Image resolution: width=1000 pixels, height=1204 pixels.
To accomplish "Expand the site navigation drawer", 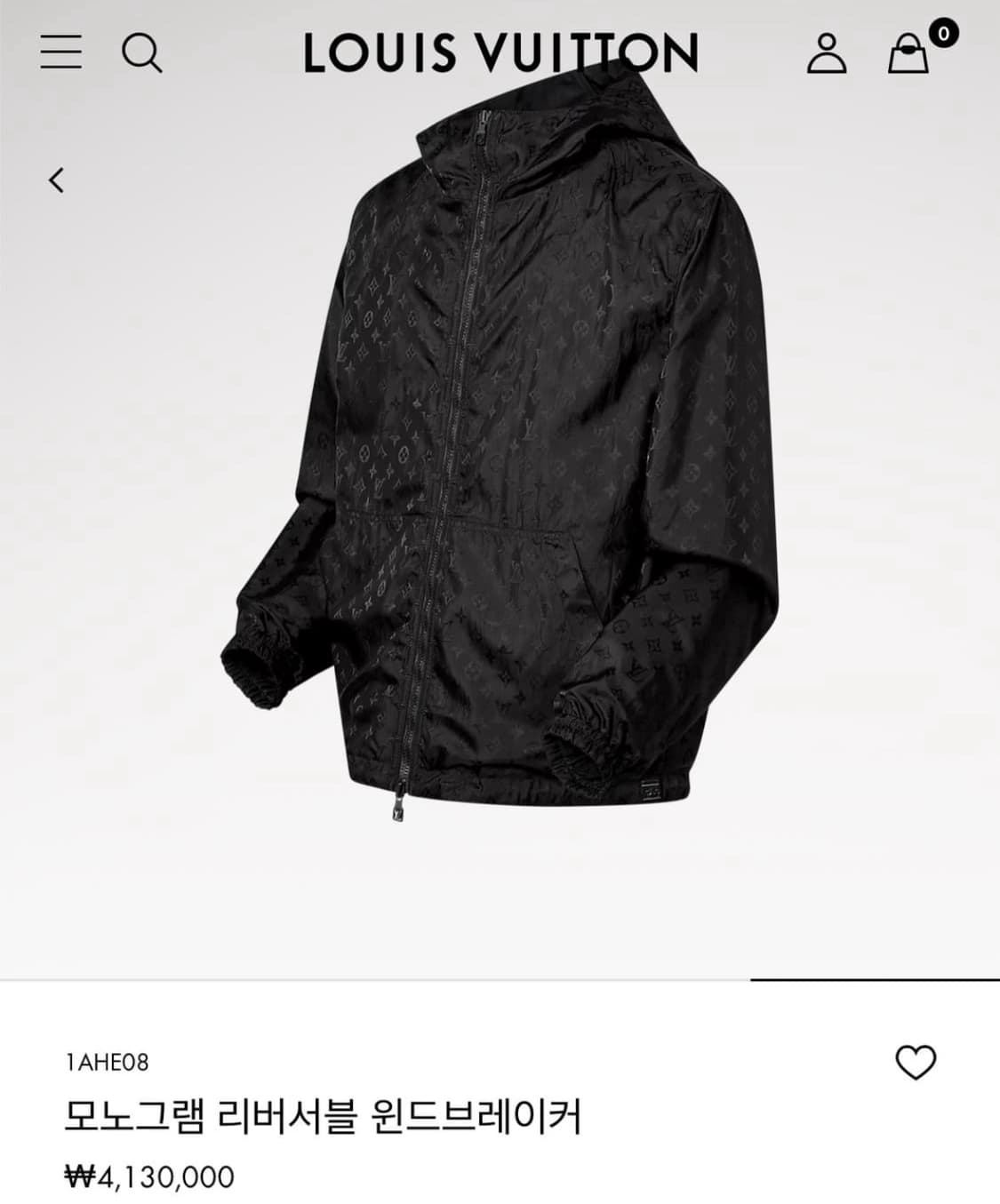I will pos(59,53).
